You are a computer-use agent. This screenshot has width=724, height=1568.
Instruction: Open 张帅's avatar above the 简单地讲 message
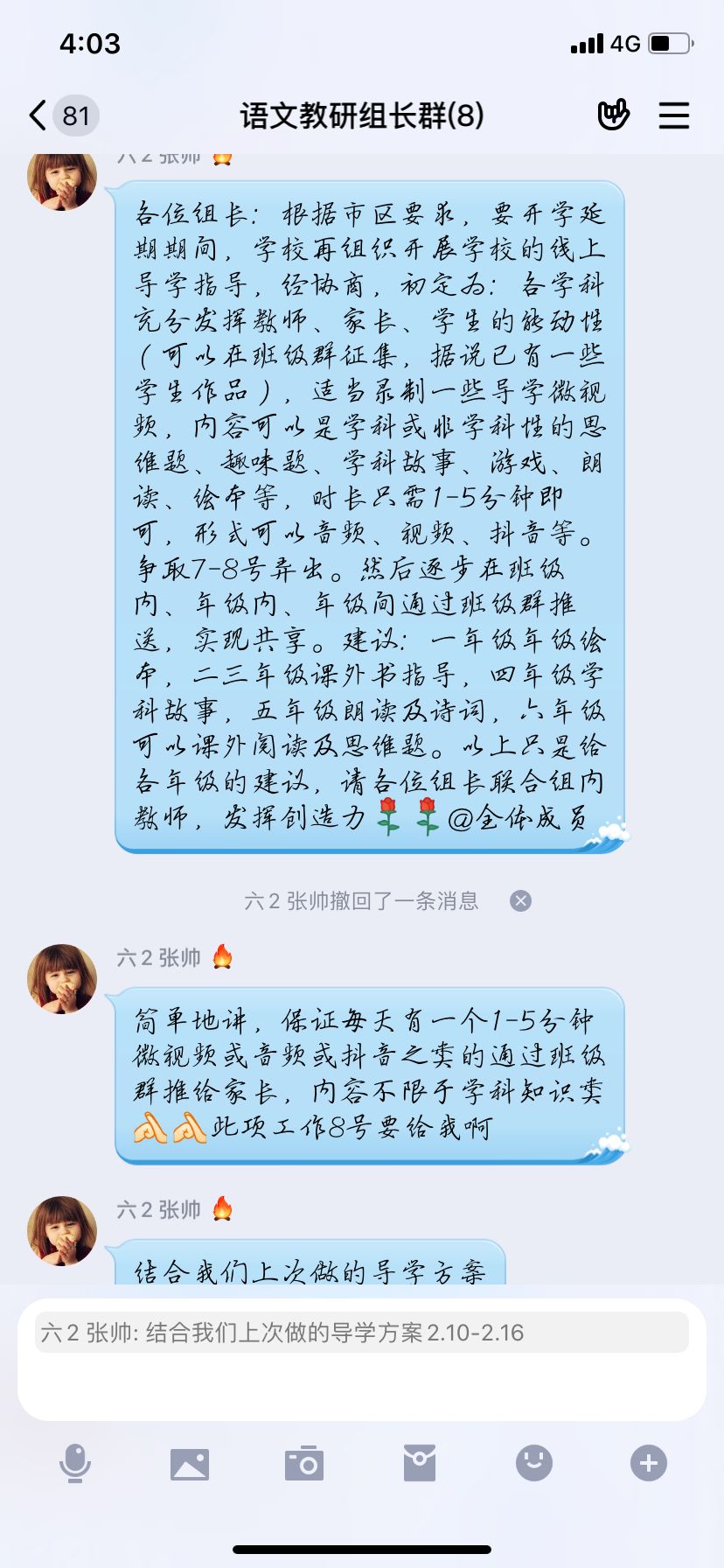pos(62,979)
